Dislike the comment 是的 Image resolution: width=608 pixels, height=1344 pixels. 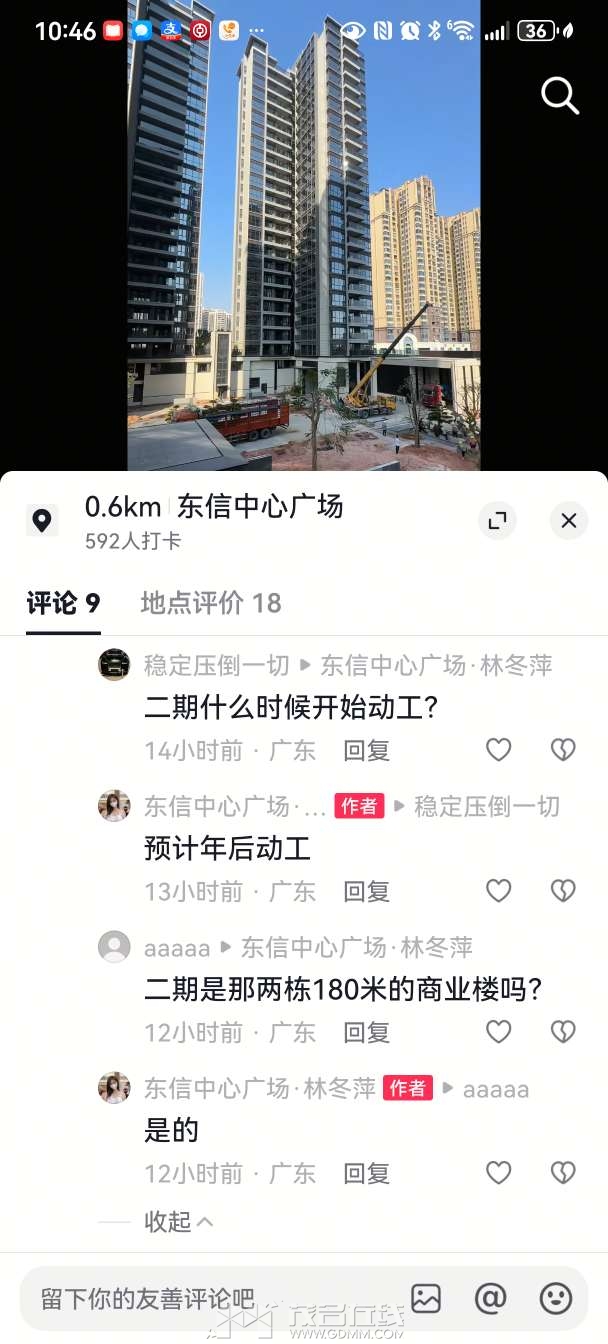click(563, 1173)
